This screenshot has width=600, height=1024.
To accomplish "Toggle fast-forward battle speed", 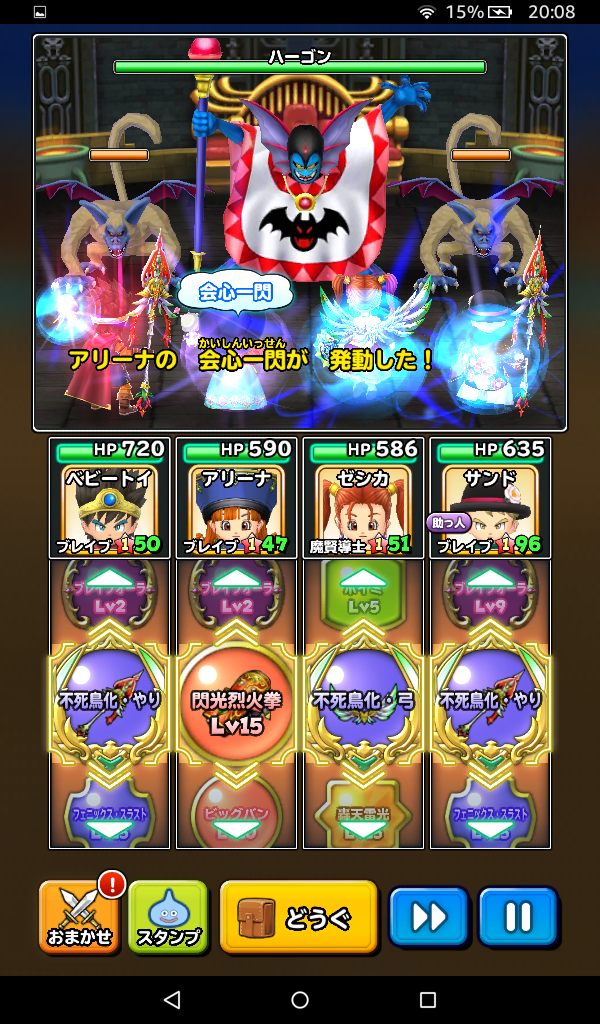I will tap(429, 916).
